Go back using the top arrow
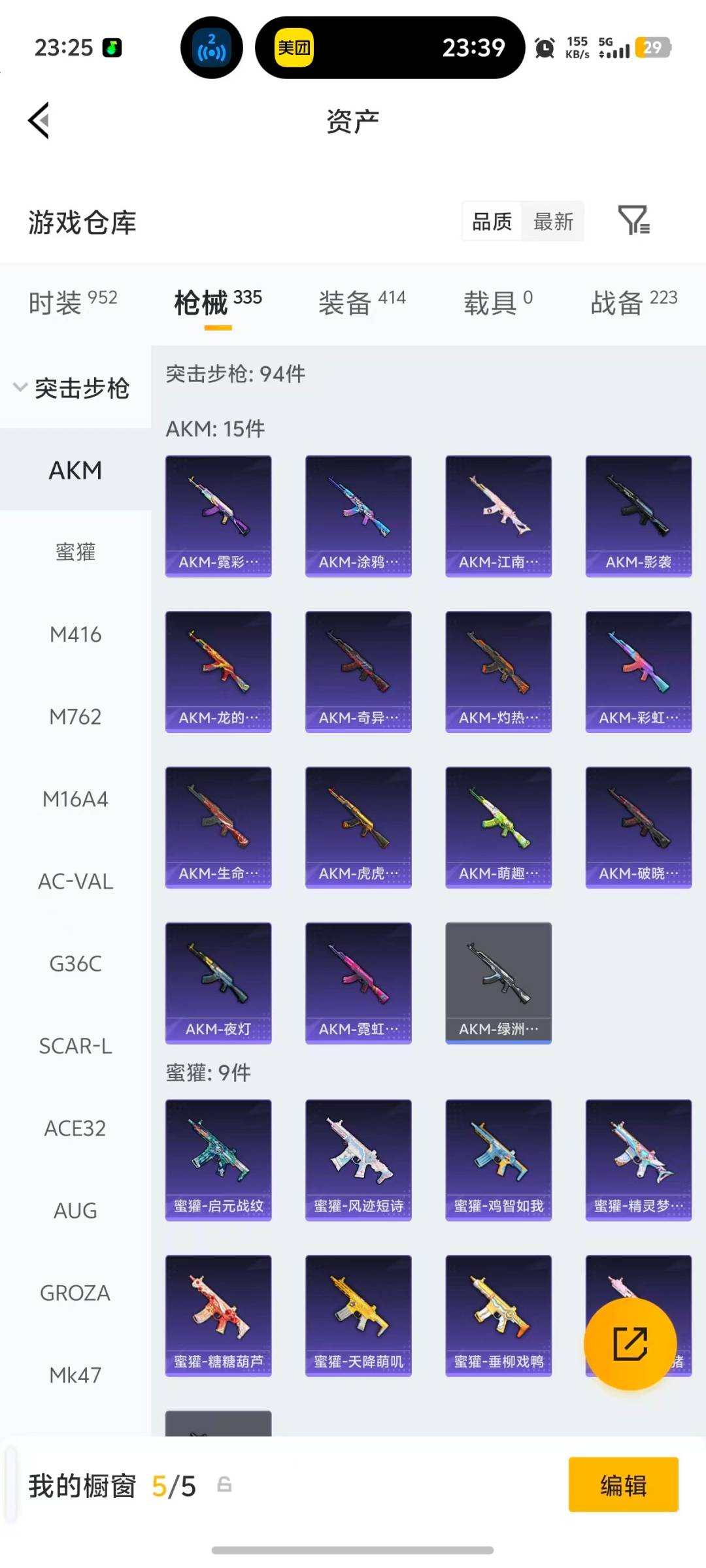 (x=39, y=121)
